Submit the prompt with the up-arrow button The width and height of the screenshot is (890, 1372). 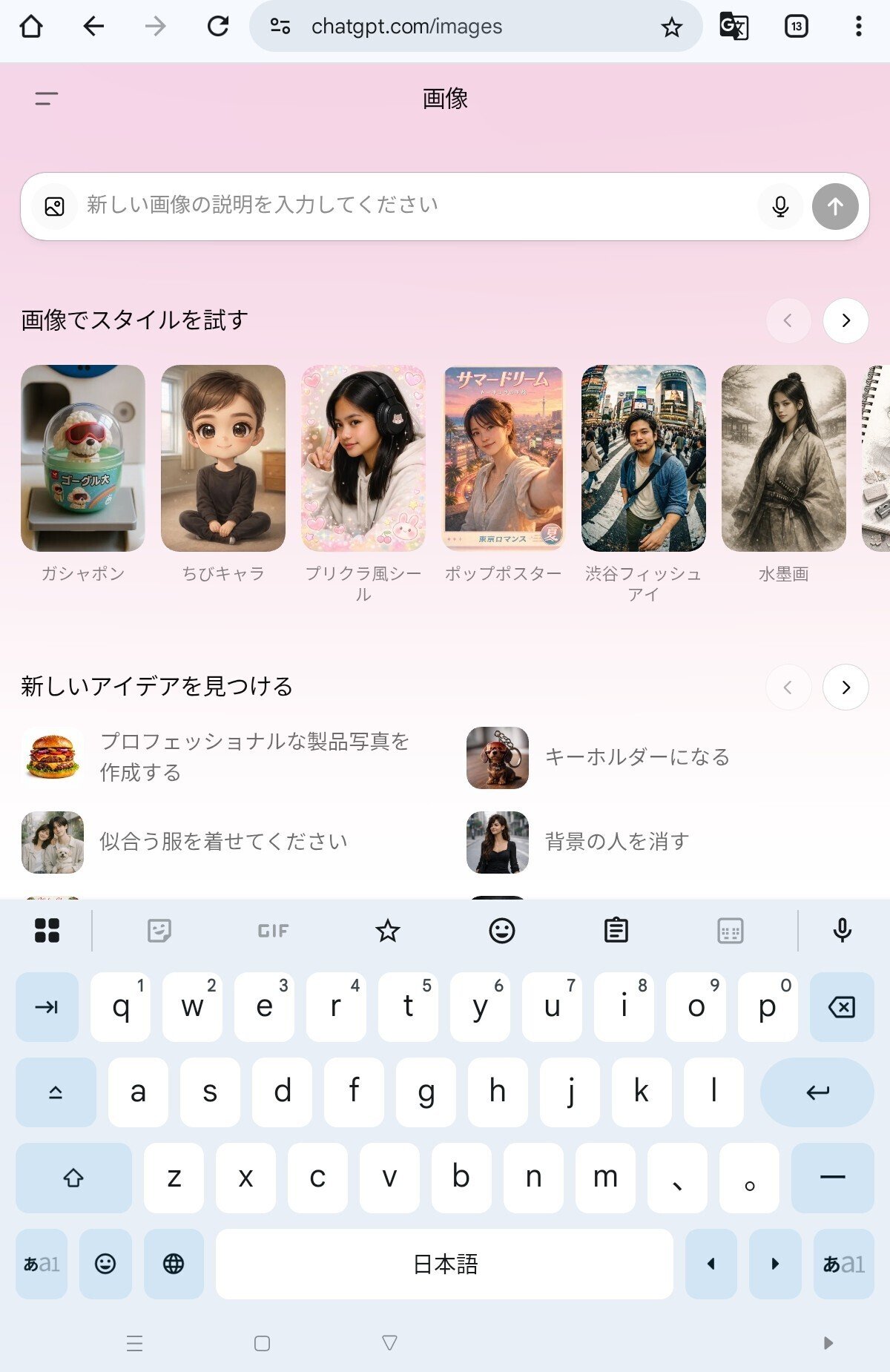[835, 207]
